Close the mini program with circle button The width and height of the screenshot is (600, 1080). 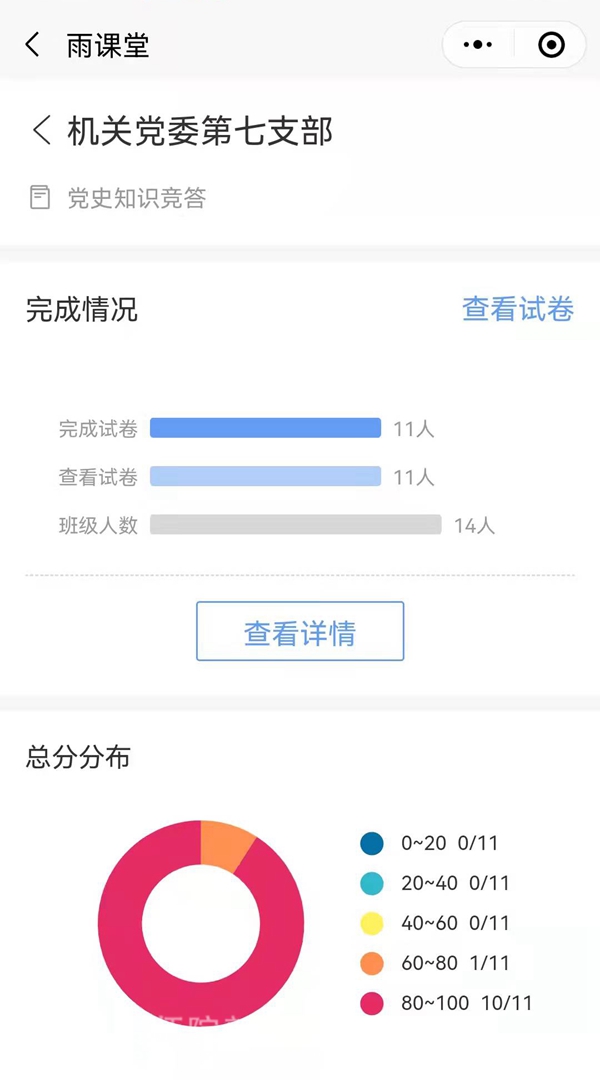point(551,45)
